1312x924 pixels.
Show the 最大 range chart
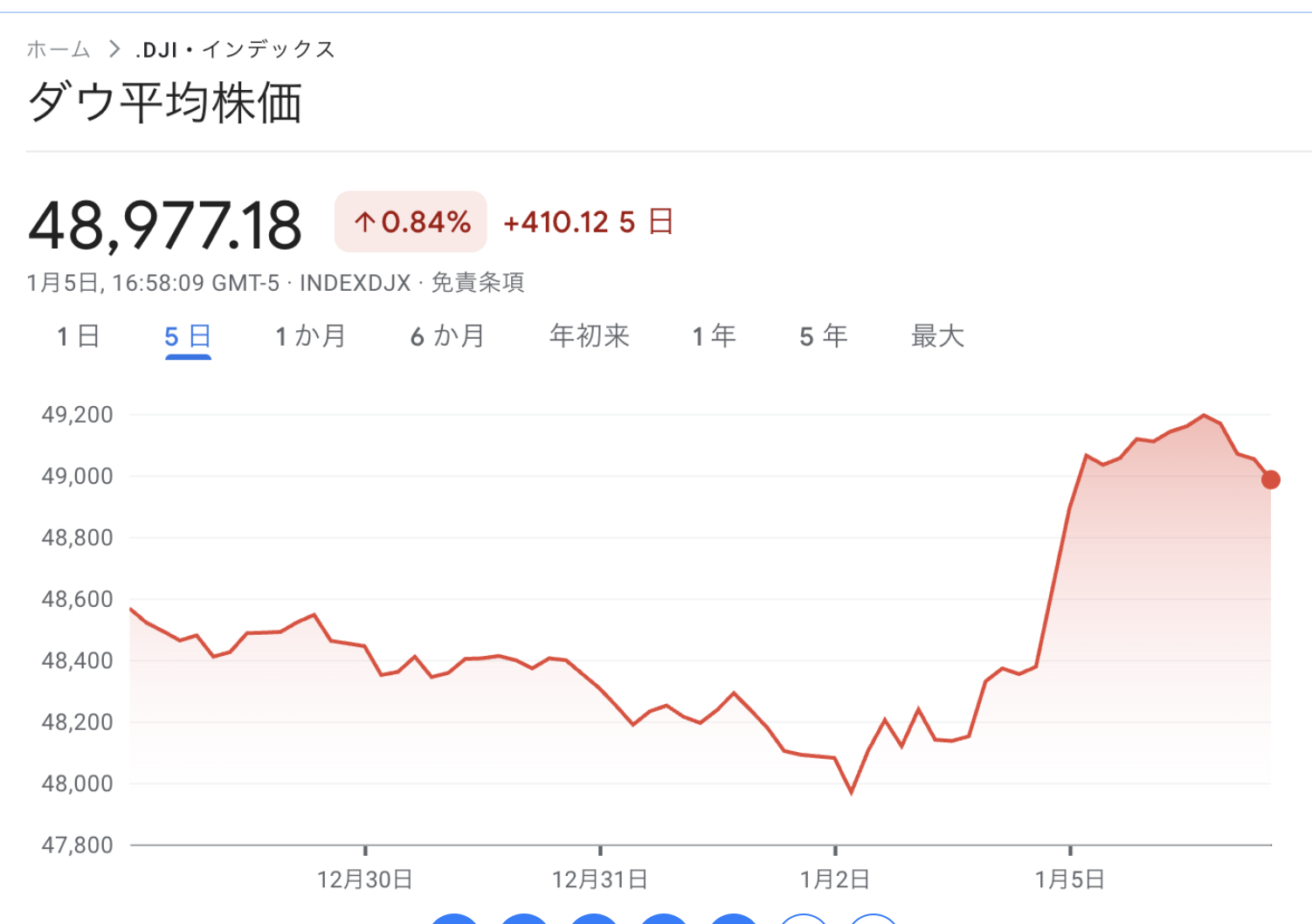coord(937,336)
